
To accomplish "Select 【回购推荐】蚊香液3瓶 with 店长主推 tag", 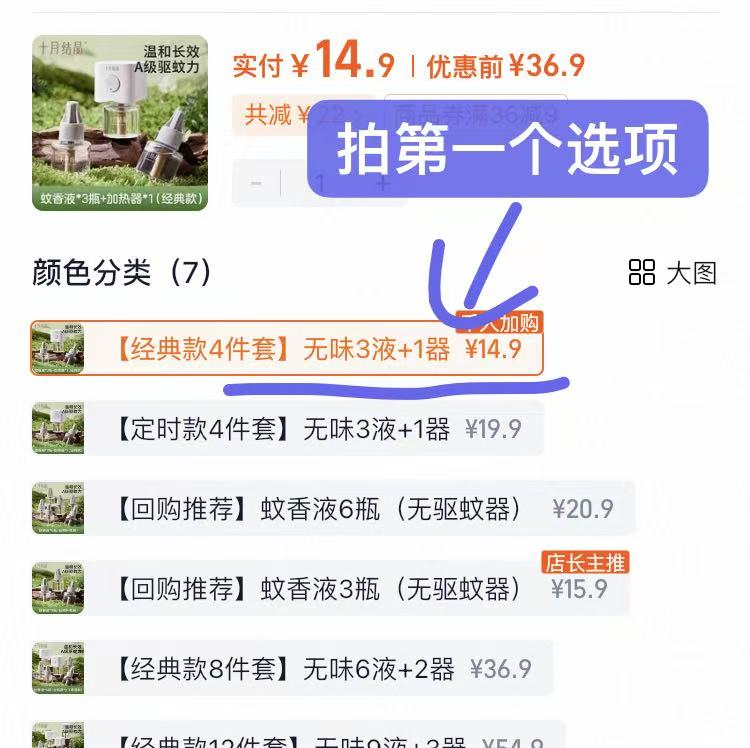I will coord(330,589).
